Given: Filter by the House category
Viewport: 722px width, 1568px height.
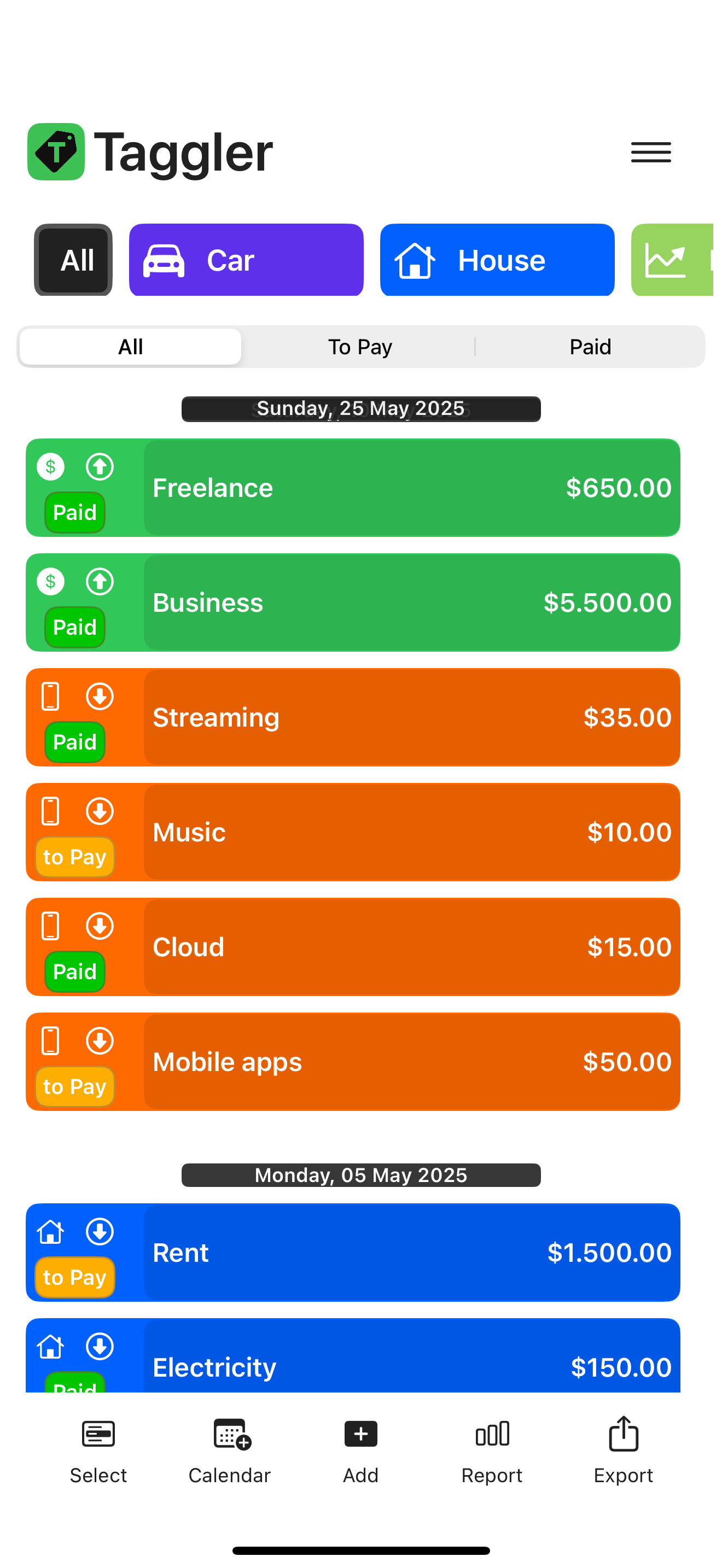Looking at the screenshot, I should point(497,260).
